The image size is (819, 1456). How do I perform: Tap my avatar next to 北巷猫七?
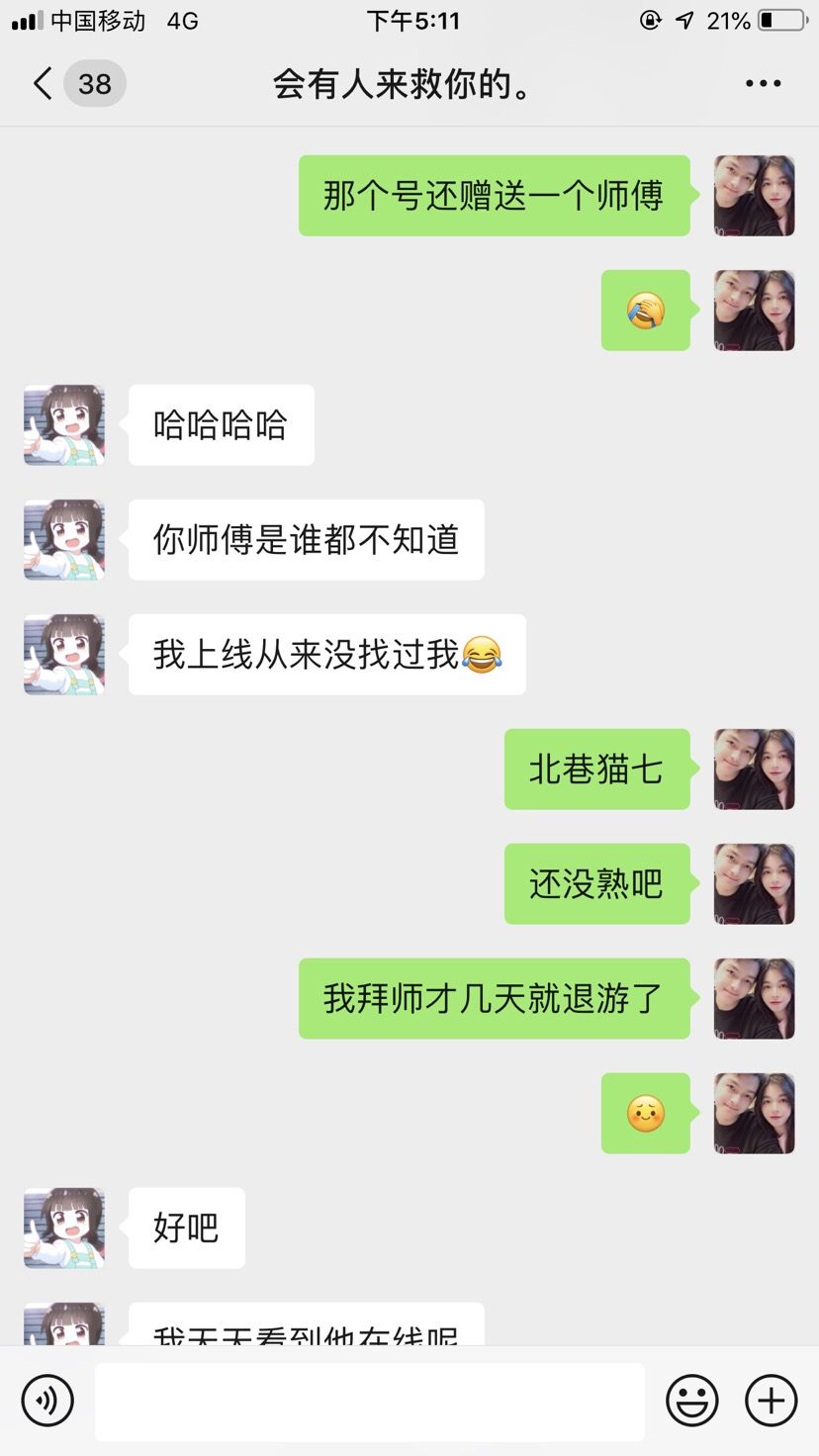(754, 770)
